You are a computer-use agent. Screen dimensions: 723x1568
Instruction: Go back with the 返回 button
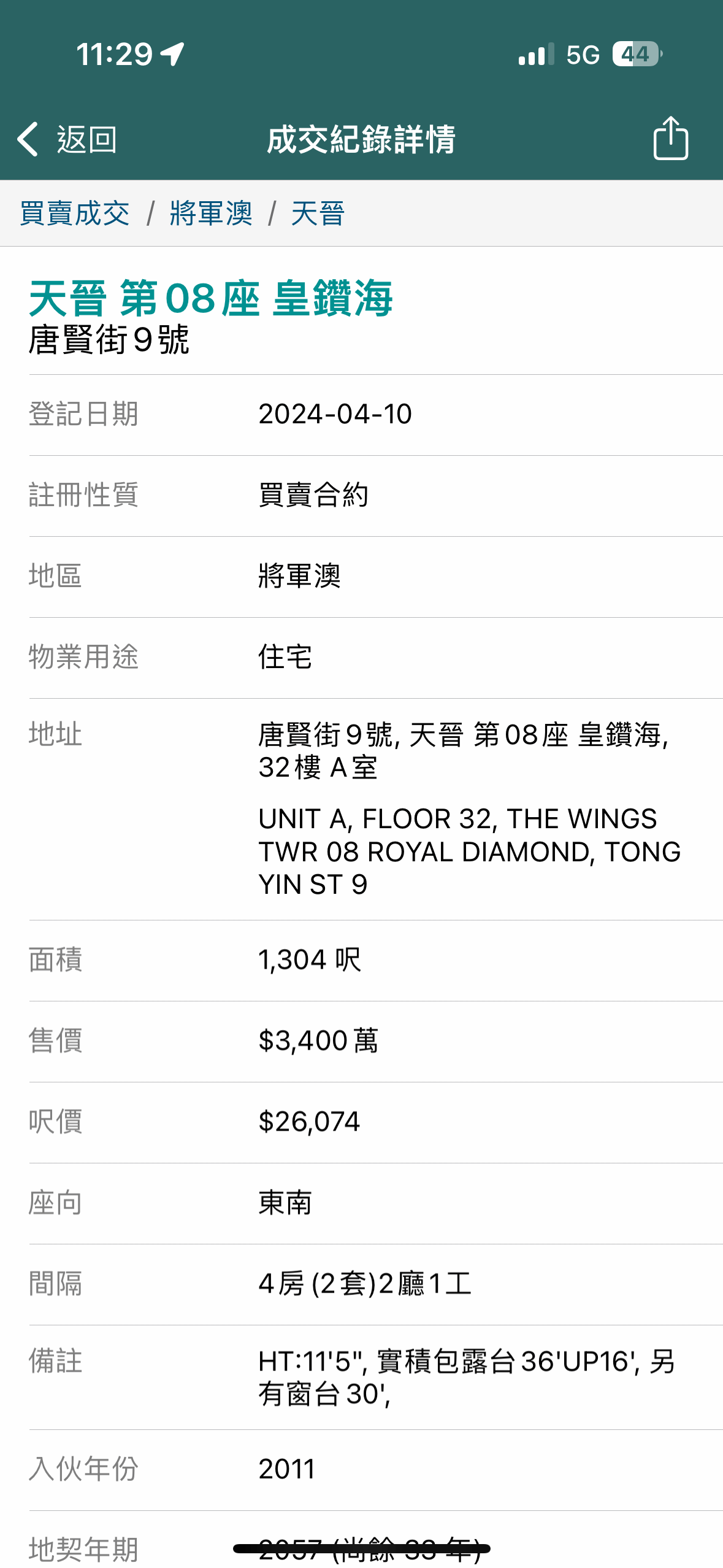coord(67,139)
